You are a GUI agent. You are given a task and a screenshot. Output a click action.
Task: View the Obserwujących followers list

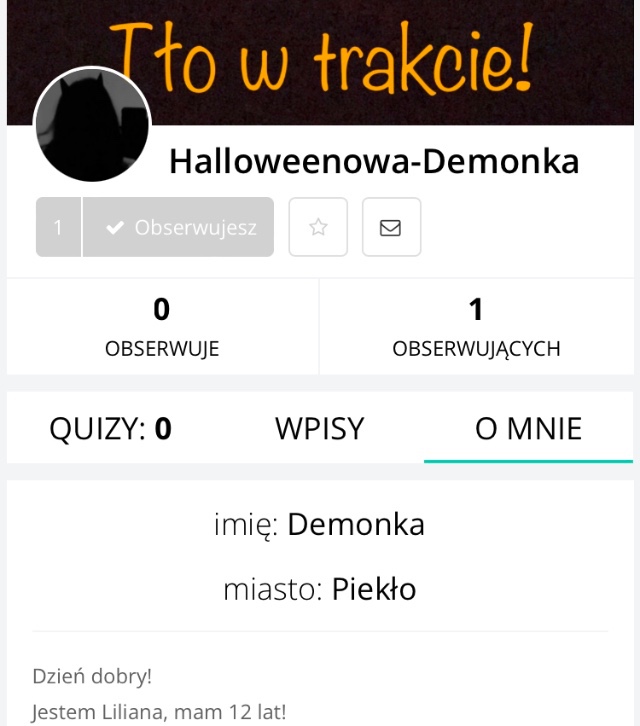click(x=476, y=327)
